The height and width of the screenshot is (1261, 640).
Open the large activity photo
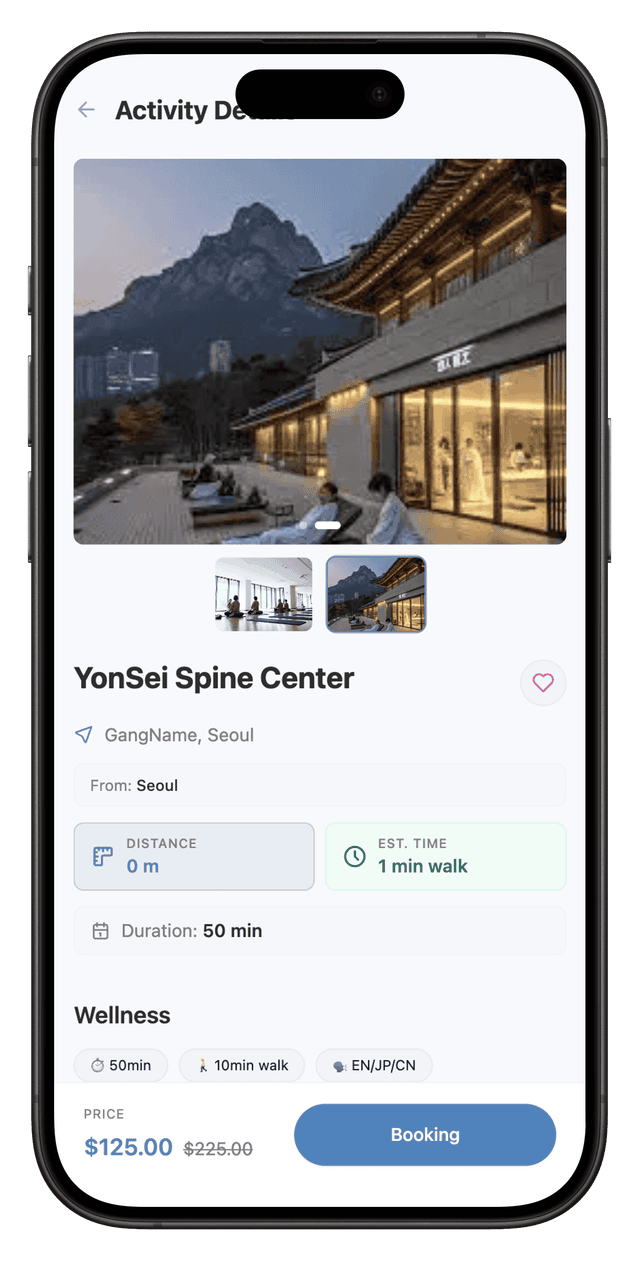click(320, 351)
